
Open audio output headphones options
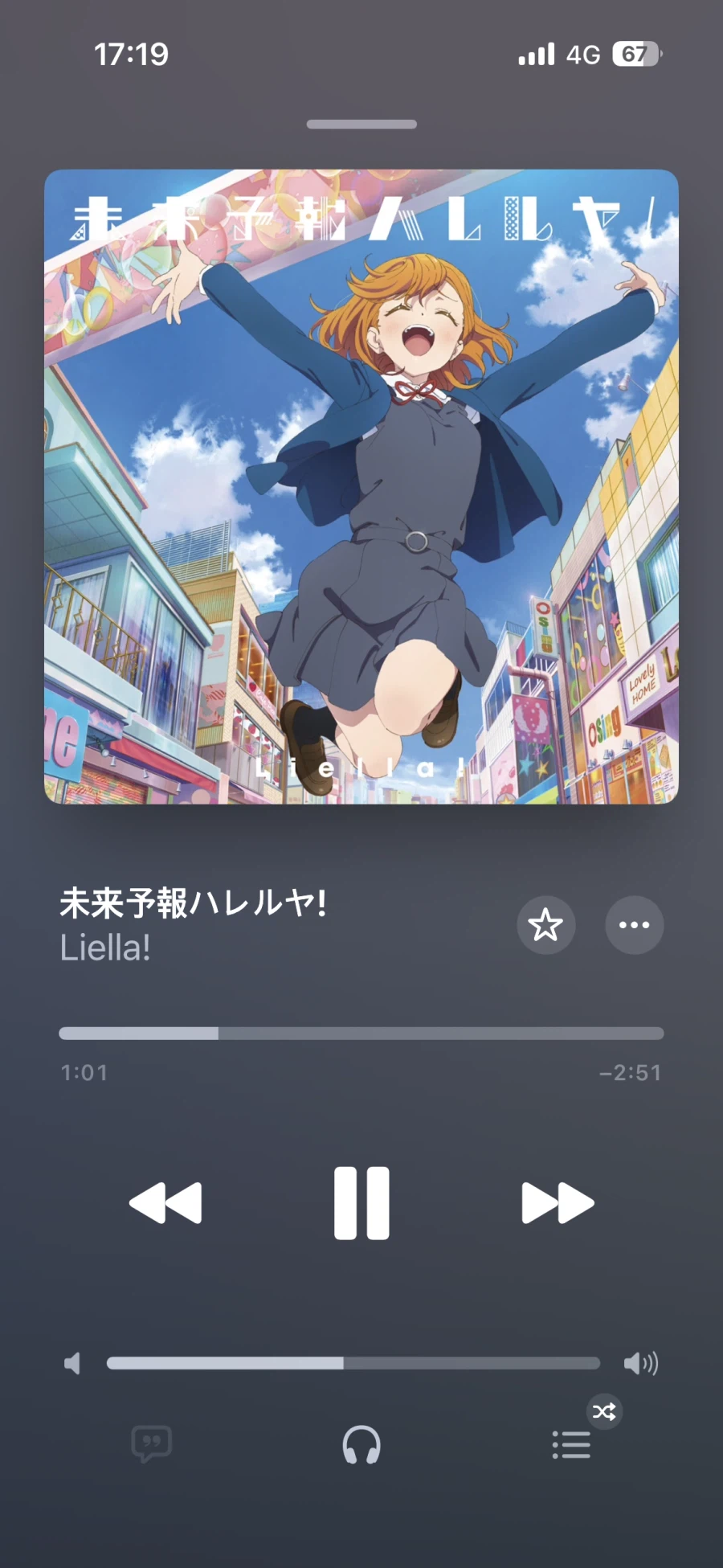(x=361, y=1444)
